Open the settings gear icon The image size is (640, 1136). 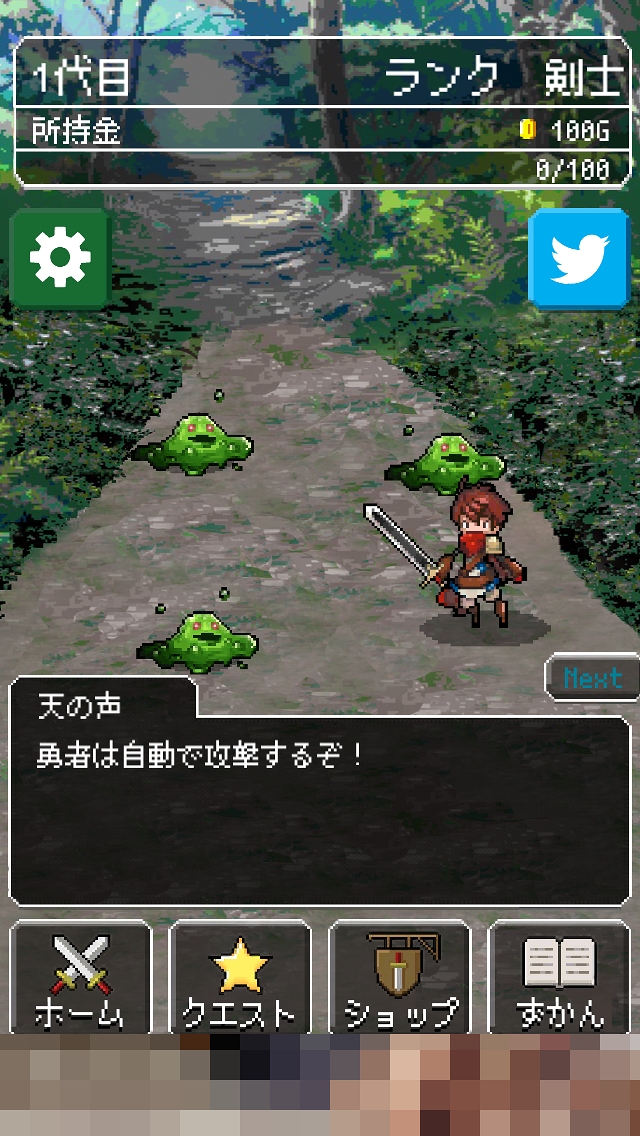(60, 259)
